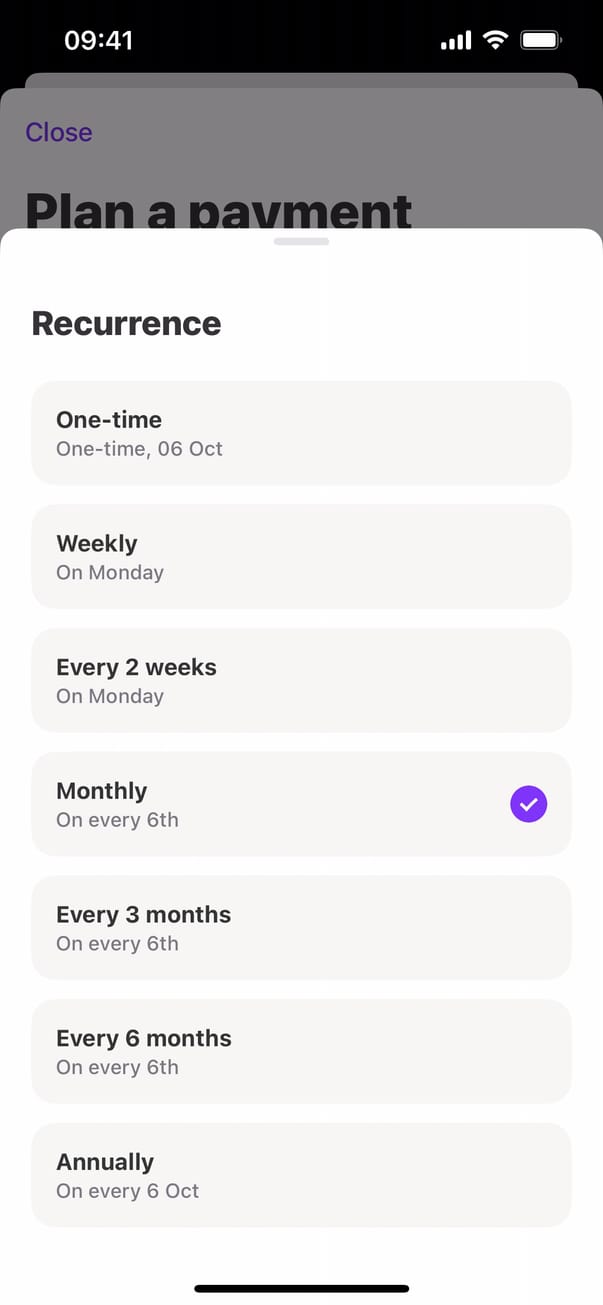The height and width of the screenshot is (1305, 603).
Task: Close the Plan a payment screen
Action: click(x=59, y=132)
